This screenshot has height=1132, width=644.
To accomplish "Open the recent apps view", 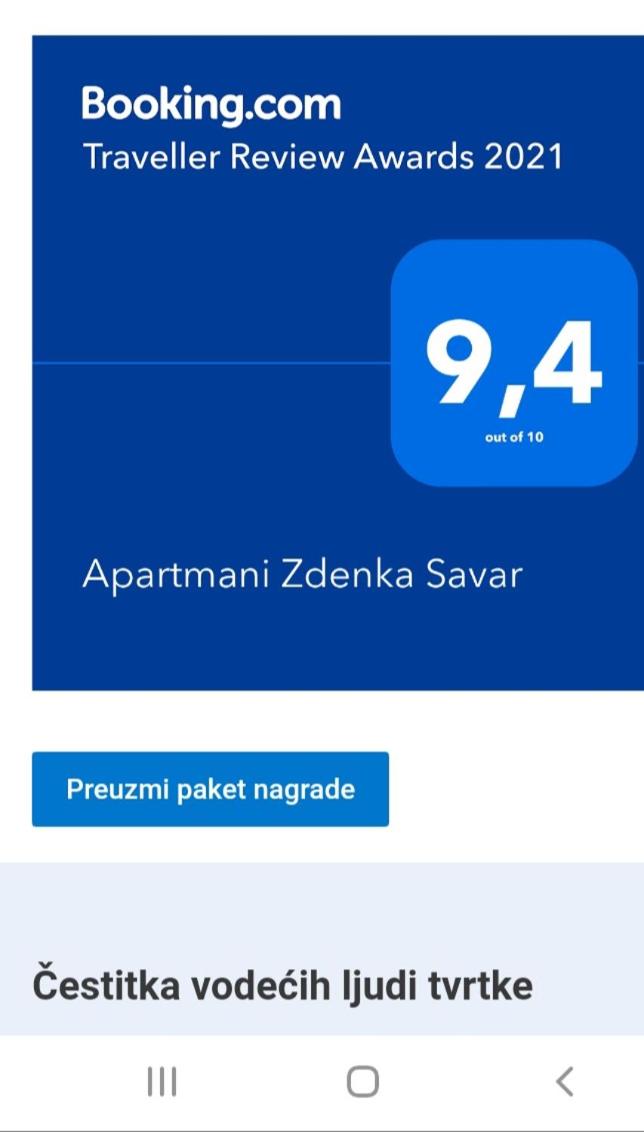I will tap(161, 1081).
